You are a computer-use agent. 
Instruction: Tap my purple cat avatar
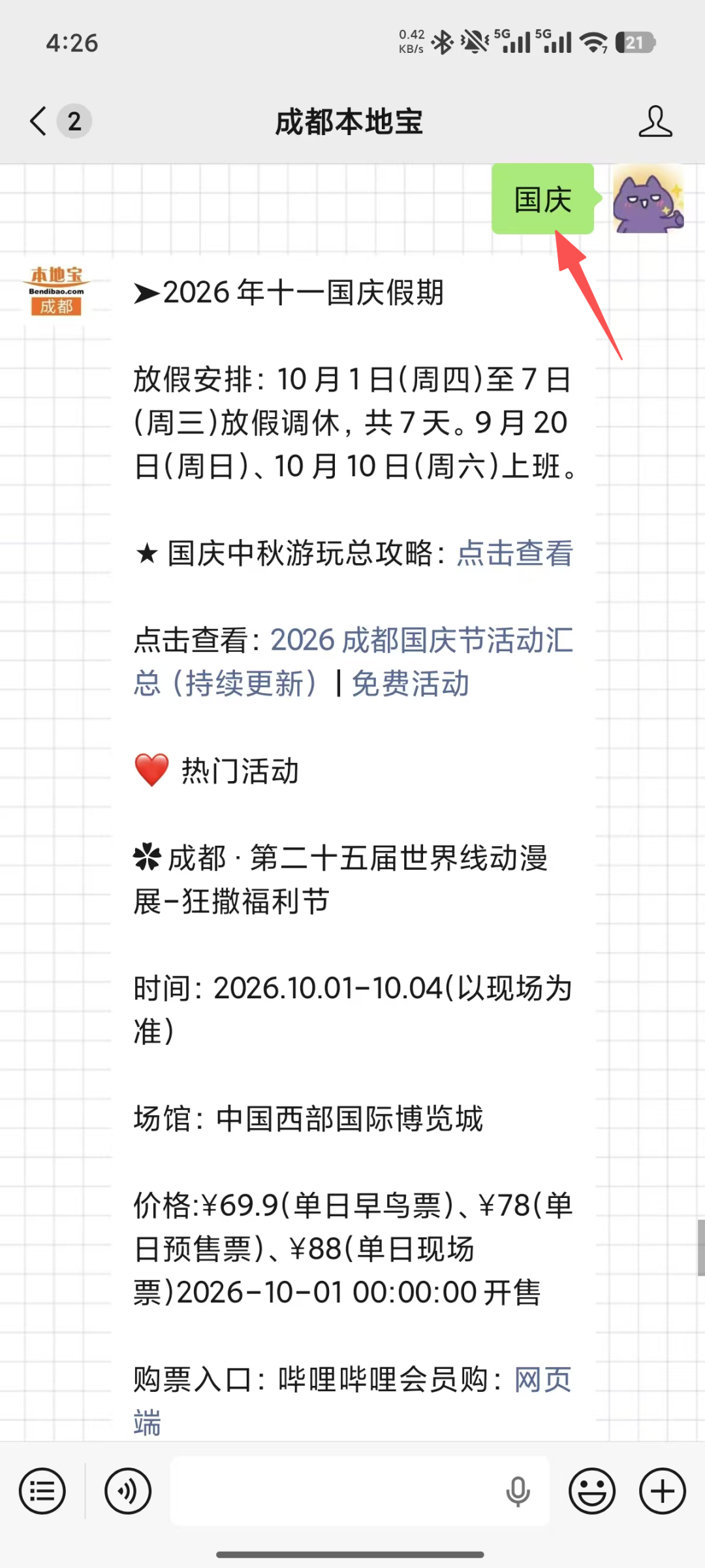(x=648, y=199)
